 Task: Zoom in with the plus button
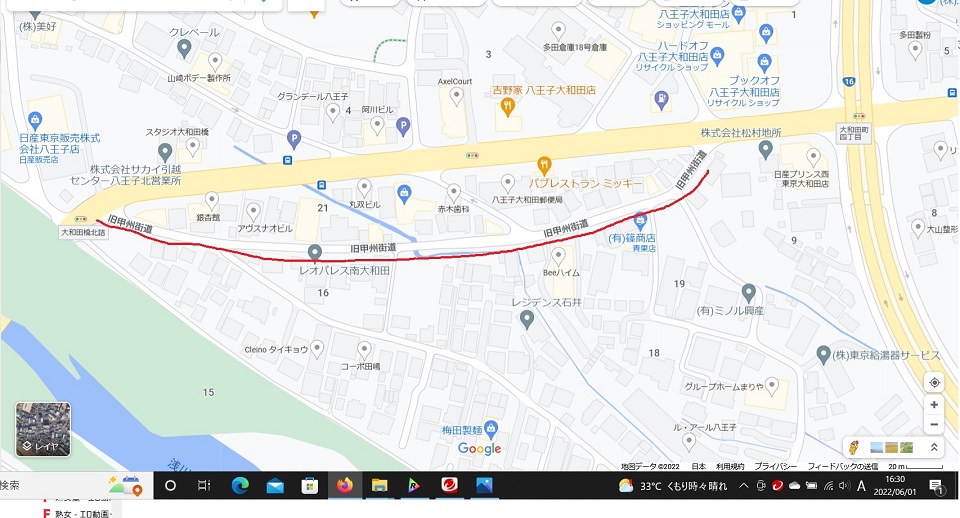point(934,405)
